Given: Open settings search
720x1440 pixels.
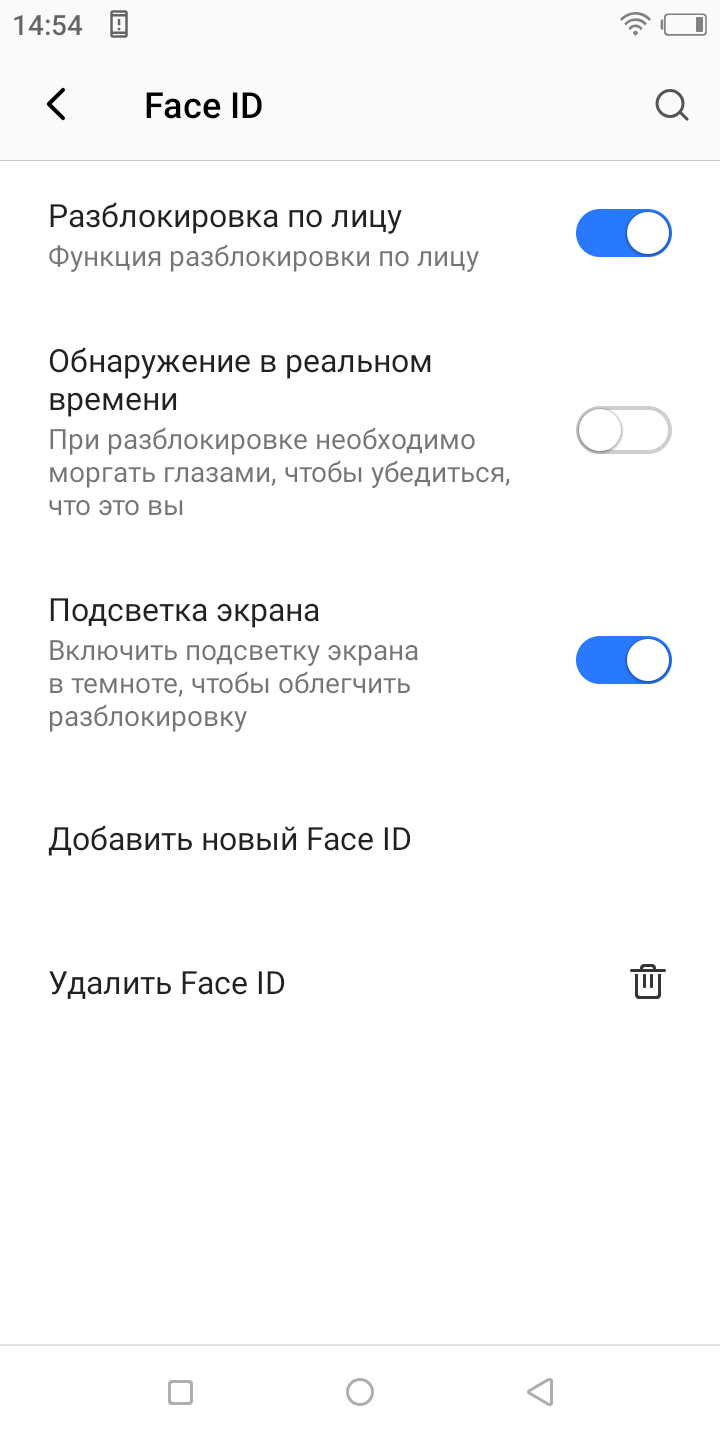Looking at the screenshot, I should point(672,105).
